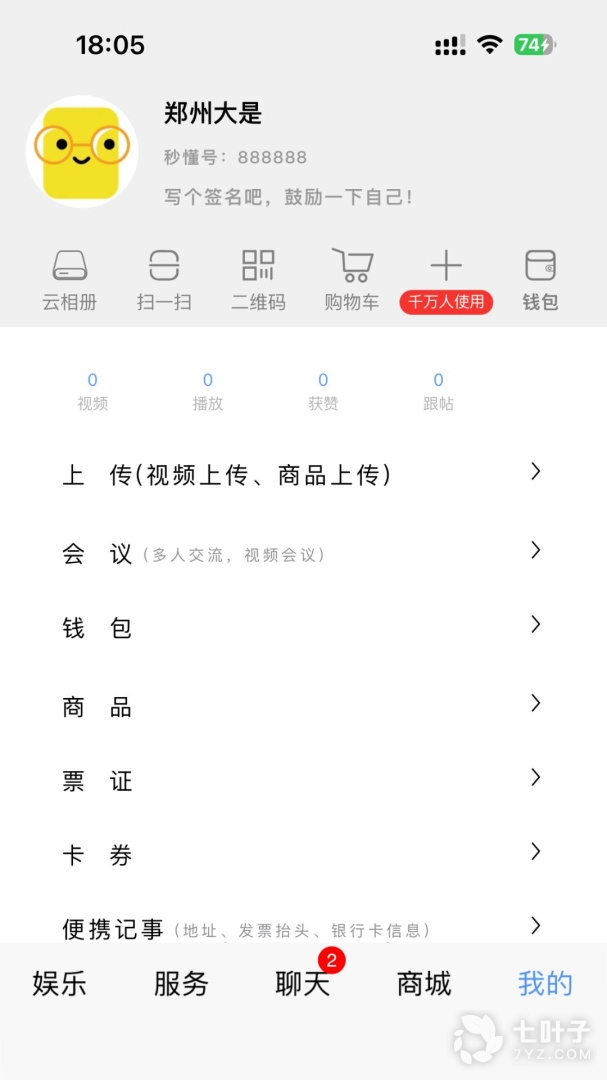
Task: Tap the yellow profile avatar
Action: coord(83,151)
